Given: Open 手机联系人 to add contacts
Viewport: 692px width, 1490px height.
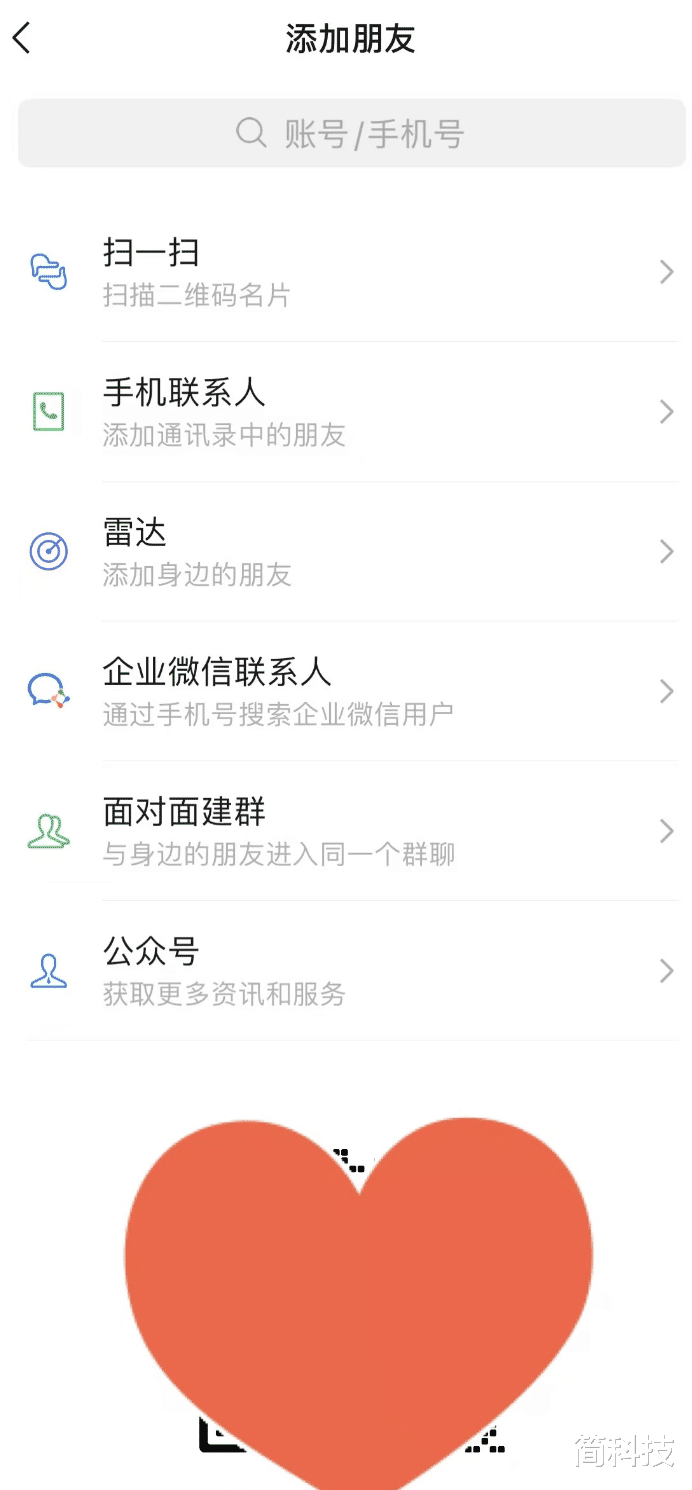Looking at the screenshot, I should [x=350, y=411].
